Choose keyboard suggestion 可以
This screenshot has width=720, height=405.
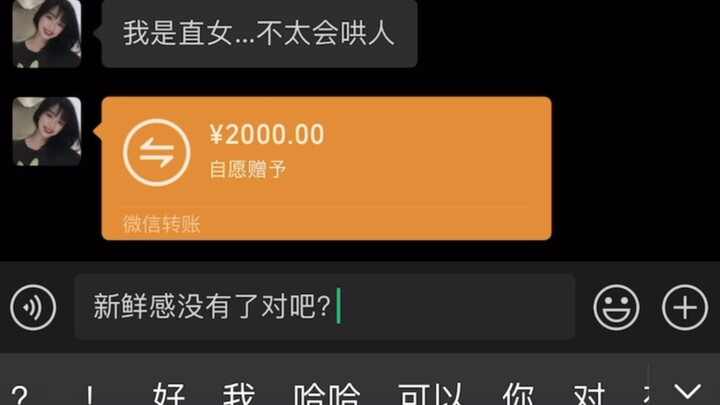point(426,394)
